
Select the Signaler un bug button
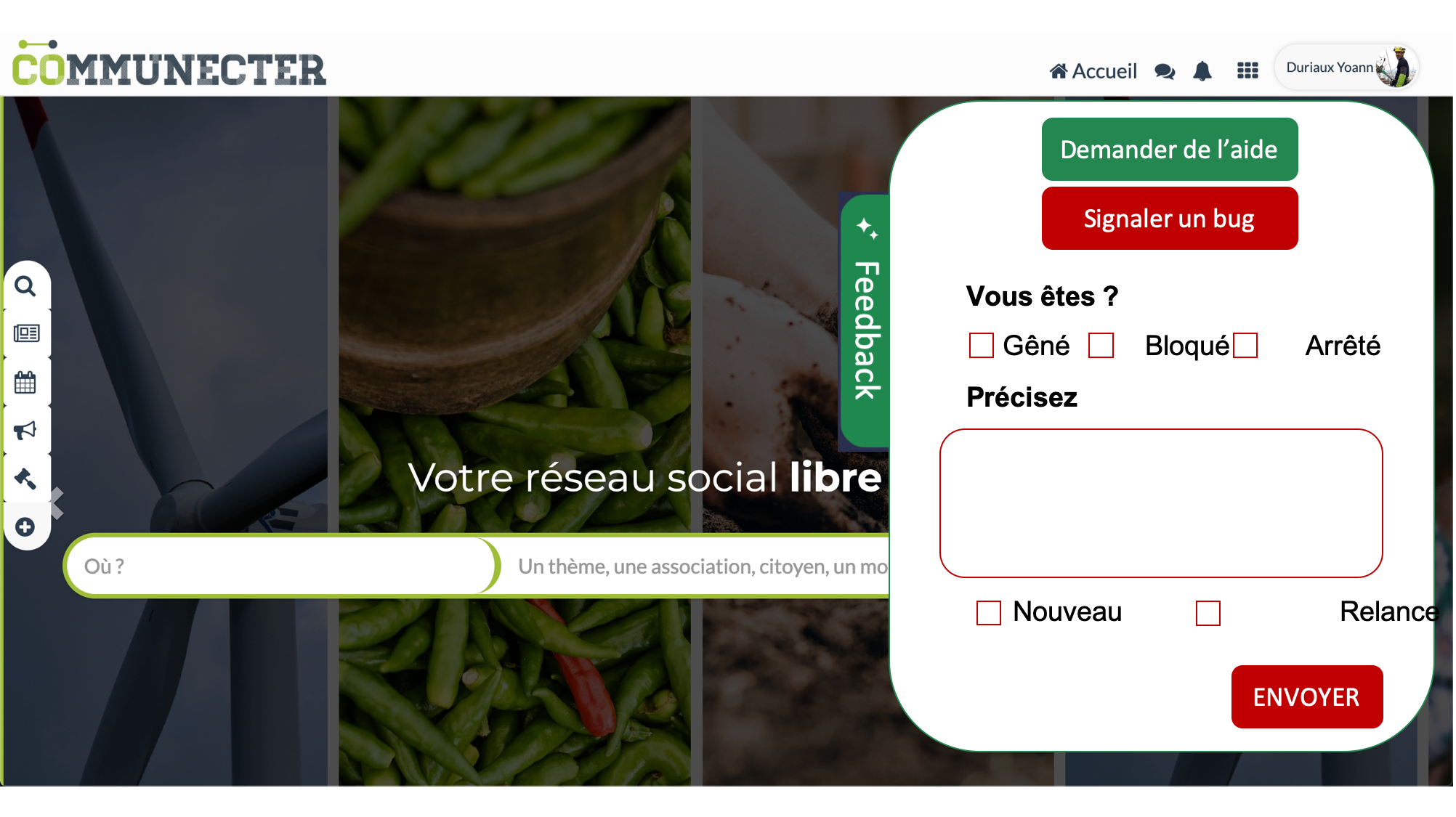(1169, 219)
